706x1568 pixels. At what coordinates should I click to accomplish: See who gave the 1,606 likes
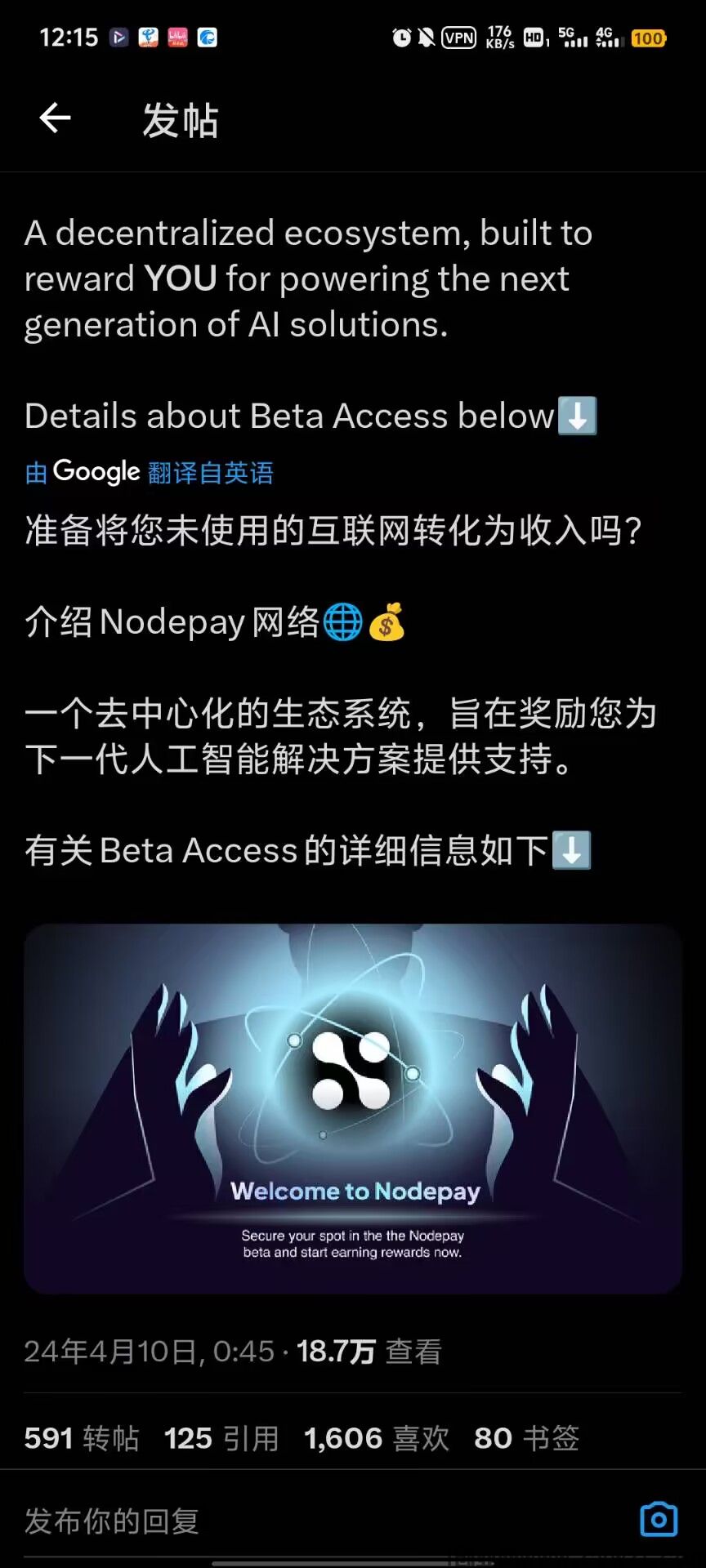(377, 1438)
